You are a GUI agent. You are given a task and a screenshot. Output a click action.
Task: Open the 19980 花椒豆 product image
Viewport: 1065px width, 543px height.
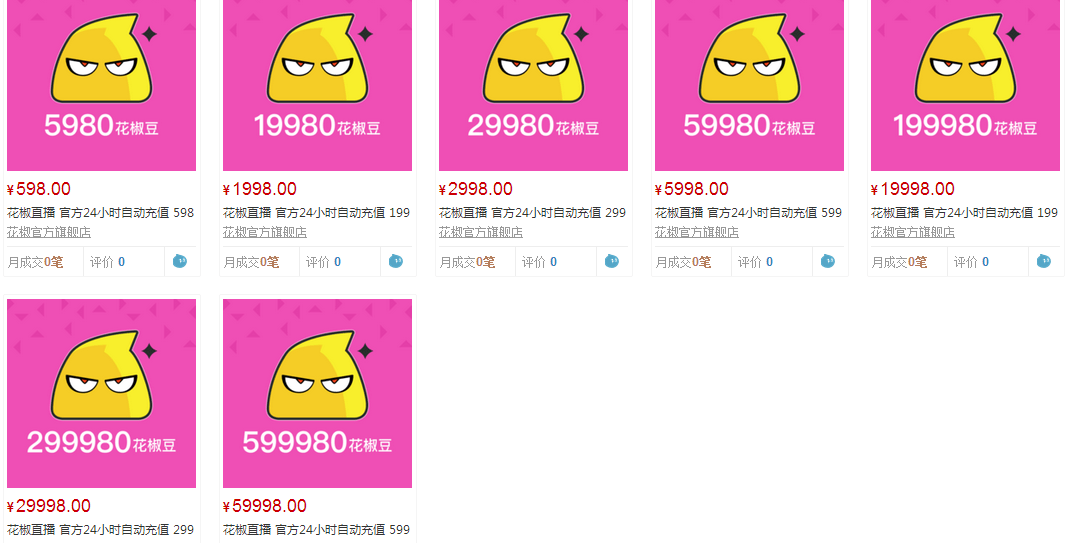tap(317, 85)
